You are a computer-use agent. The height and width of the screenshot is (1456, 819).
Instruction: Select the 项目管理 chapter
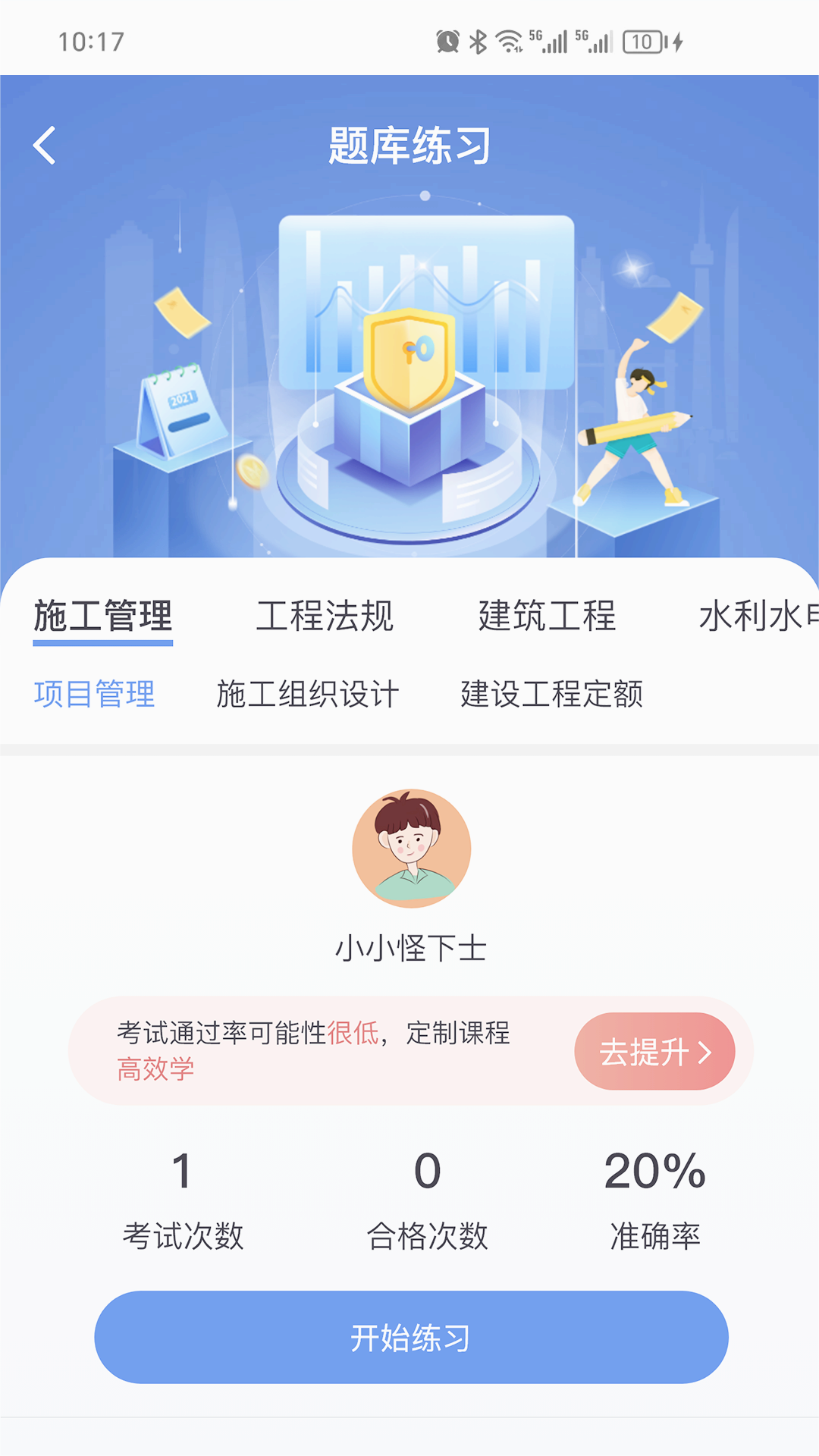click(95, 692)
